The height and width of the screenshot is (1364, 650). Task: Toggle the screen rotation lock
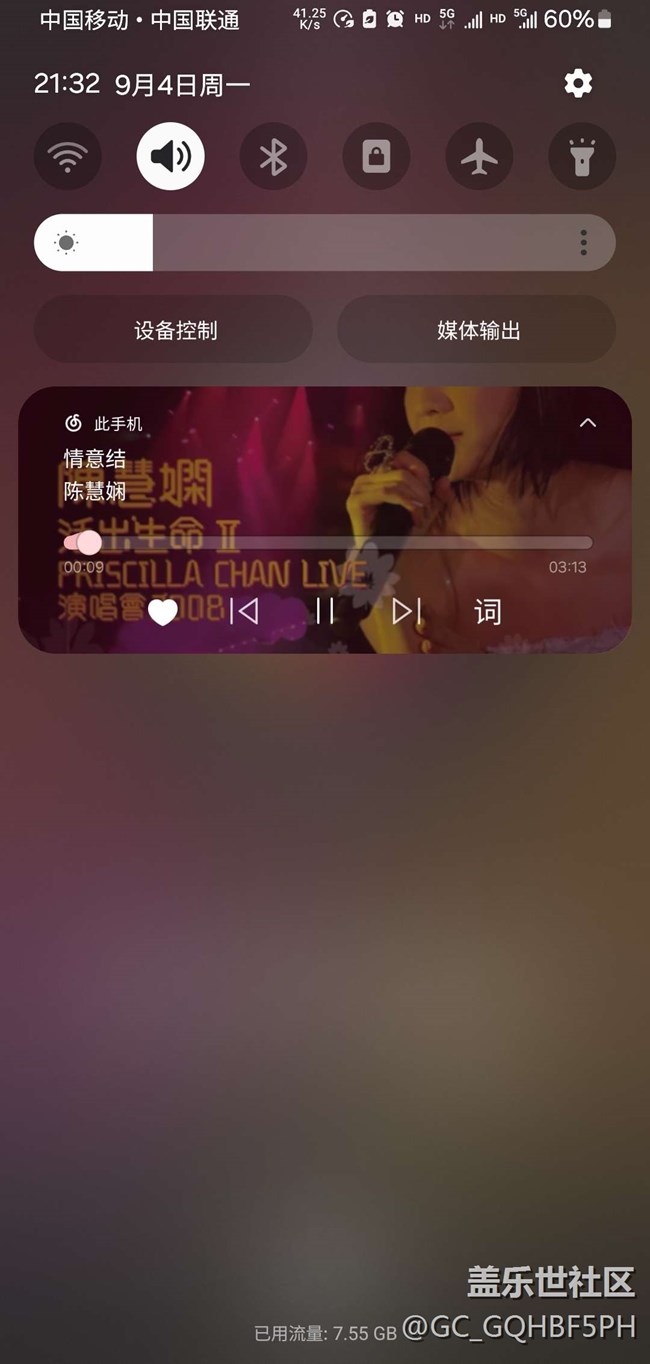tap(376, 156)
